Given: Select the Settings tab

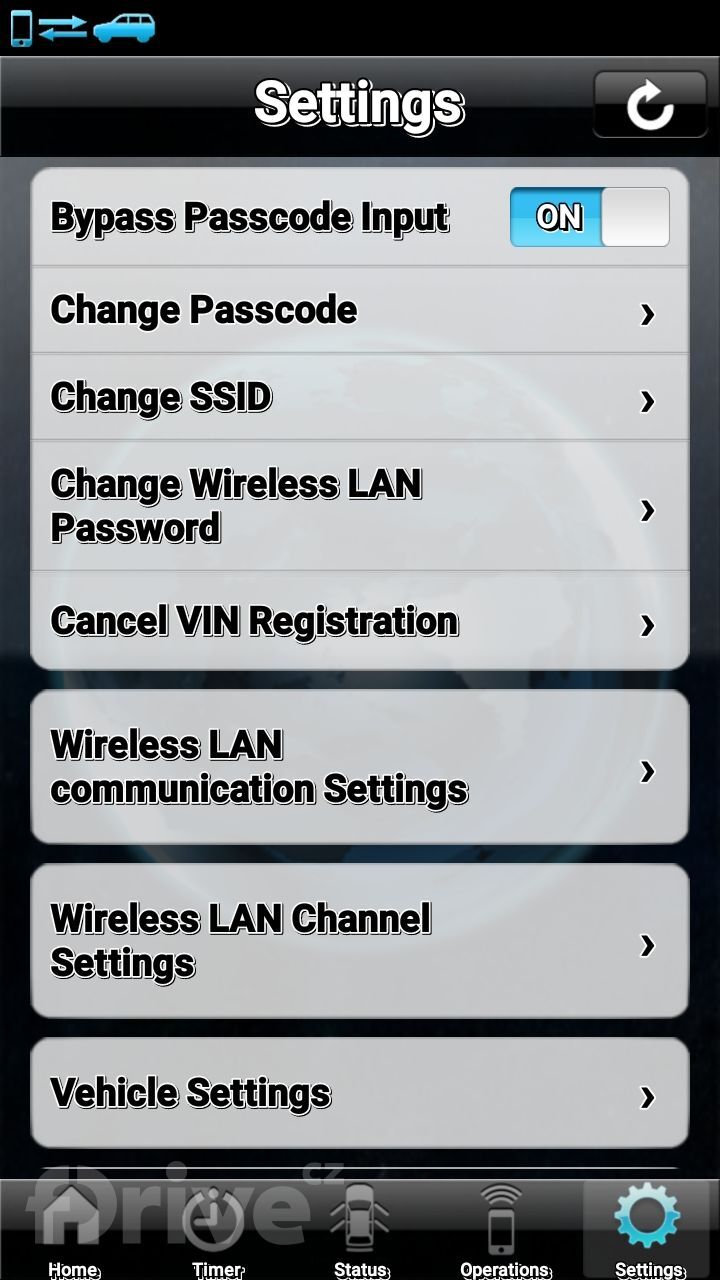Looking at the screenshot, I should 648,1232.
